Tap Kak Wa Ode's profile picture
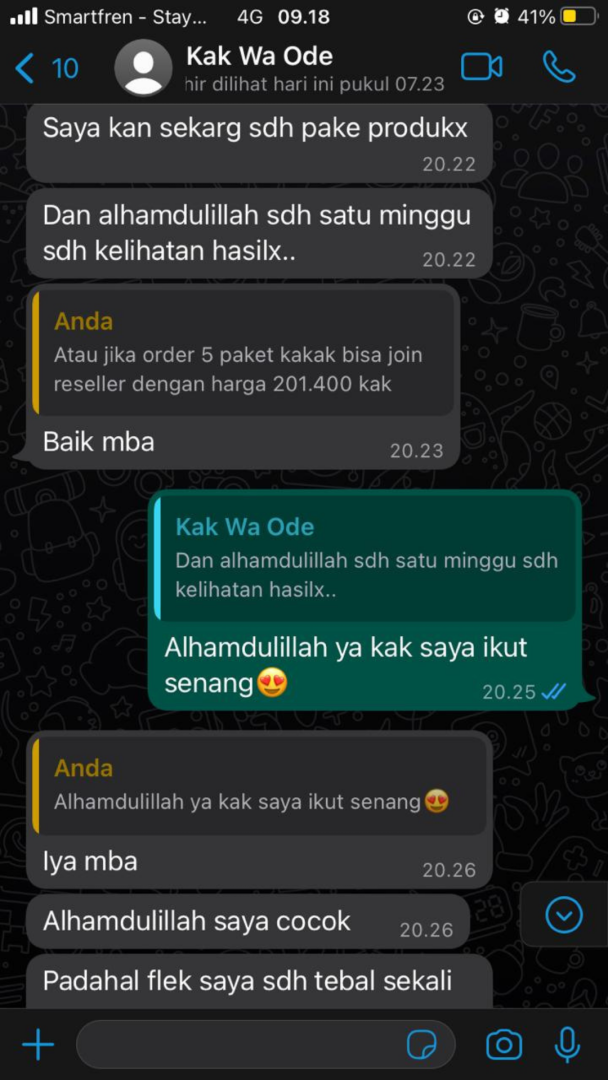 [143, 68]
